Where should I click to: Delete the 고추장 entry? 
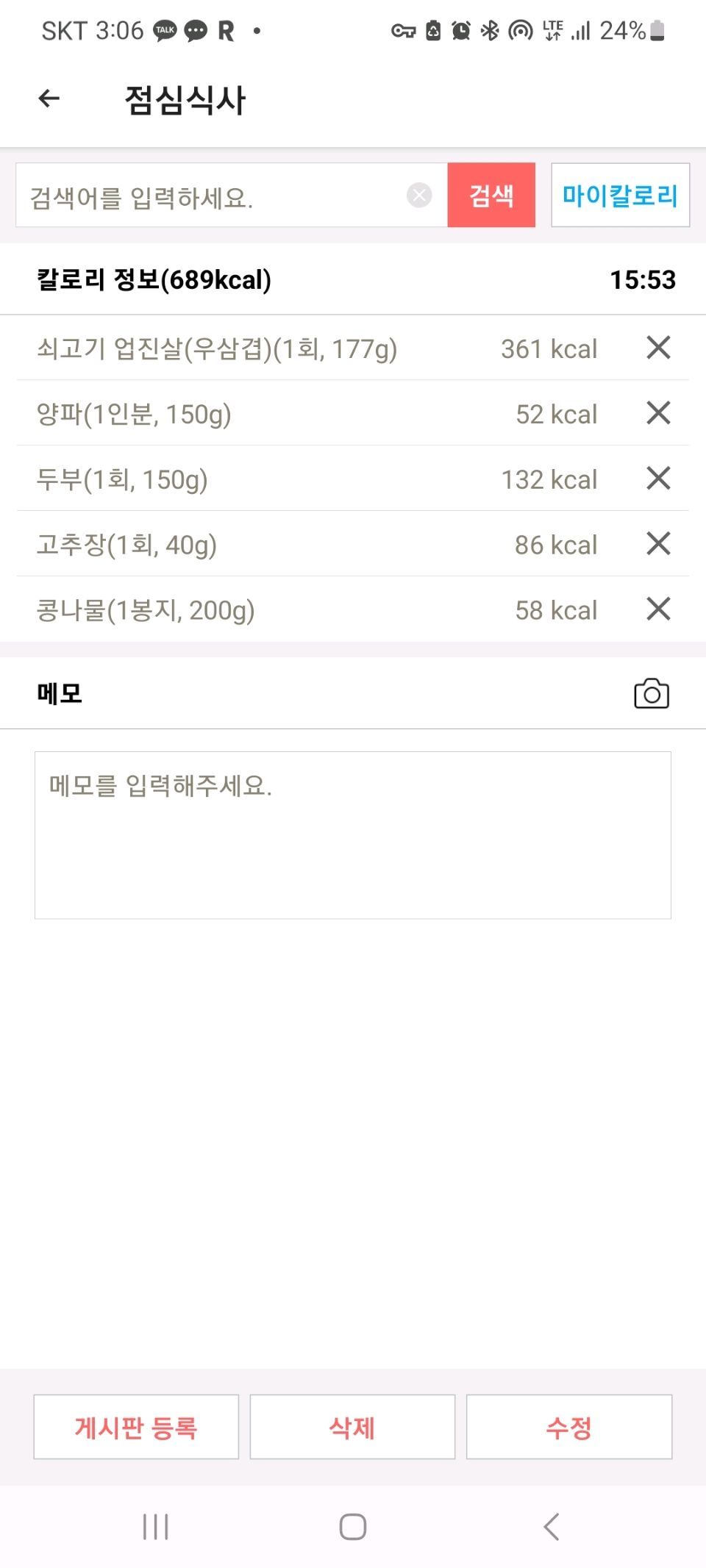pyautogui.click(x=658, y=544)
